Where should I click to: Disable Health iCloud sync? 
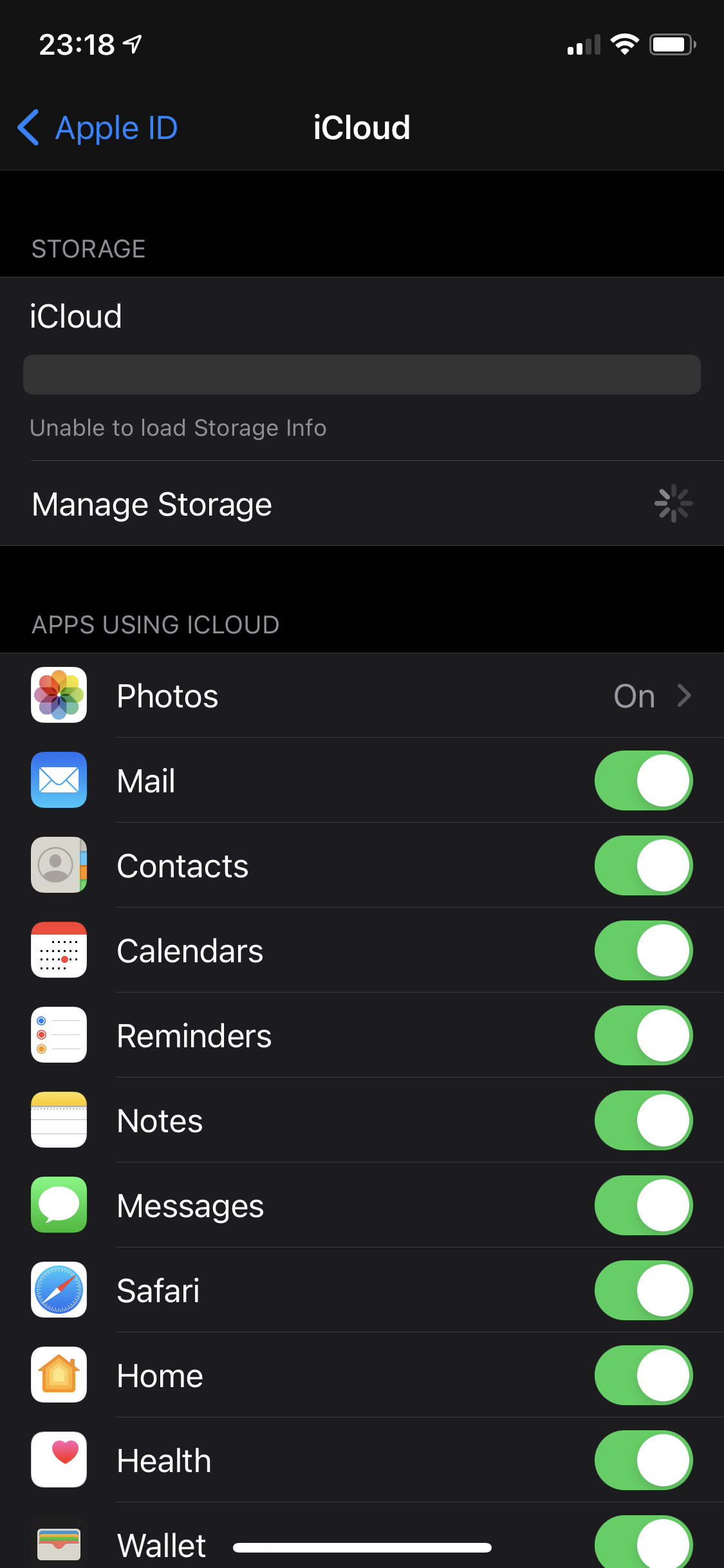tap(643, 1461)
